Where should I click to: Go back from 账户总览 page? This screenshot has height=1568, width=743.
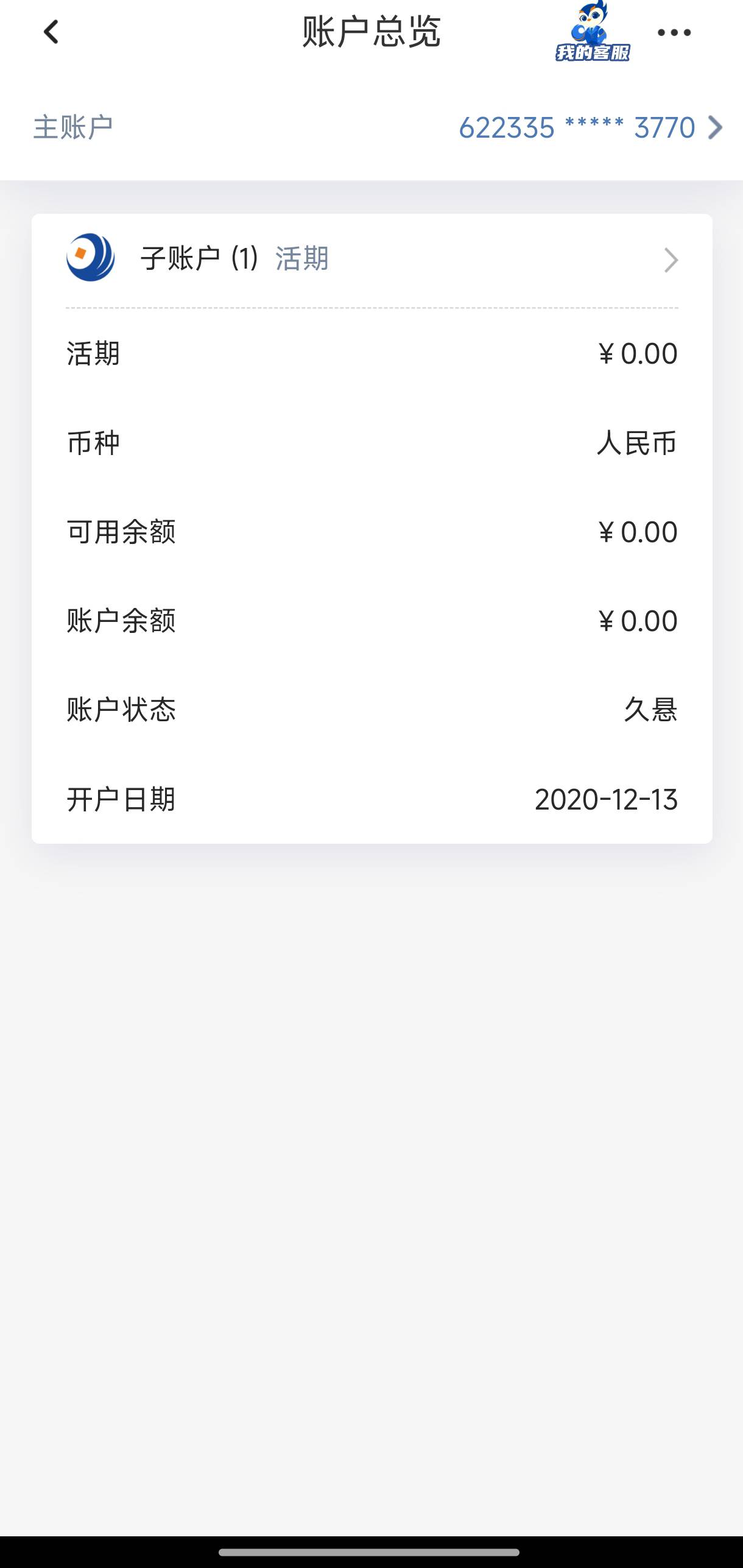click(51, 32)
